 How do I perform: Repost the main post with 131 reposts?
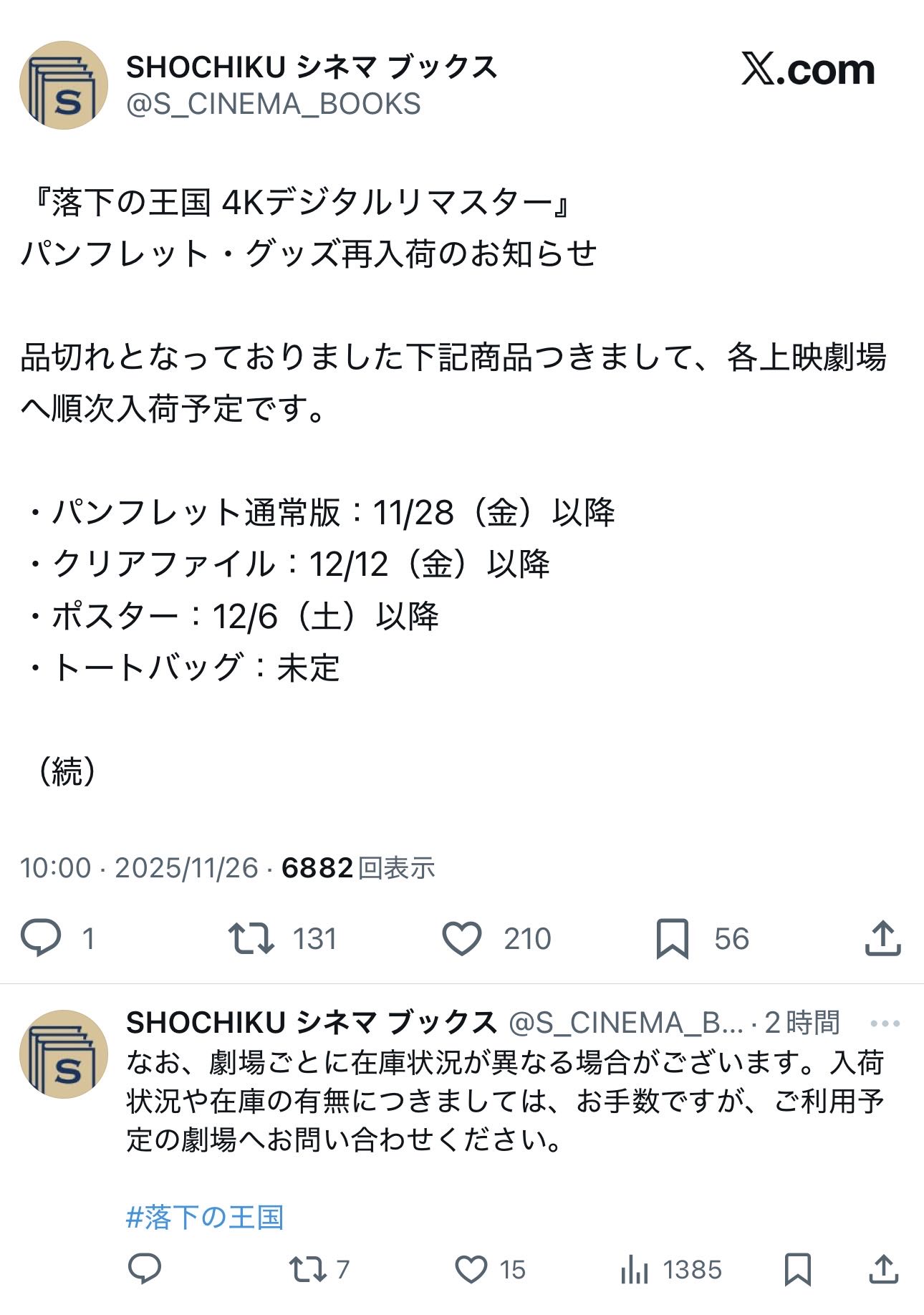[251, 938]
